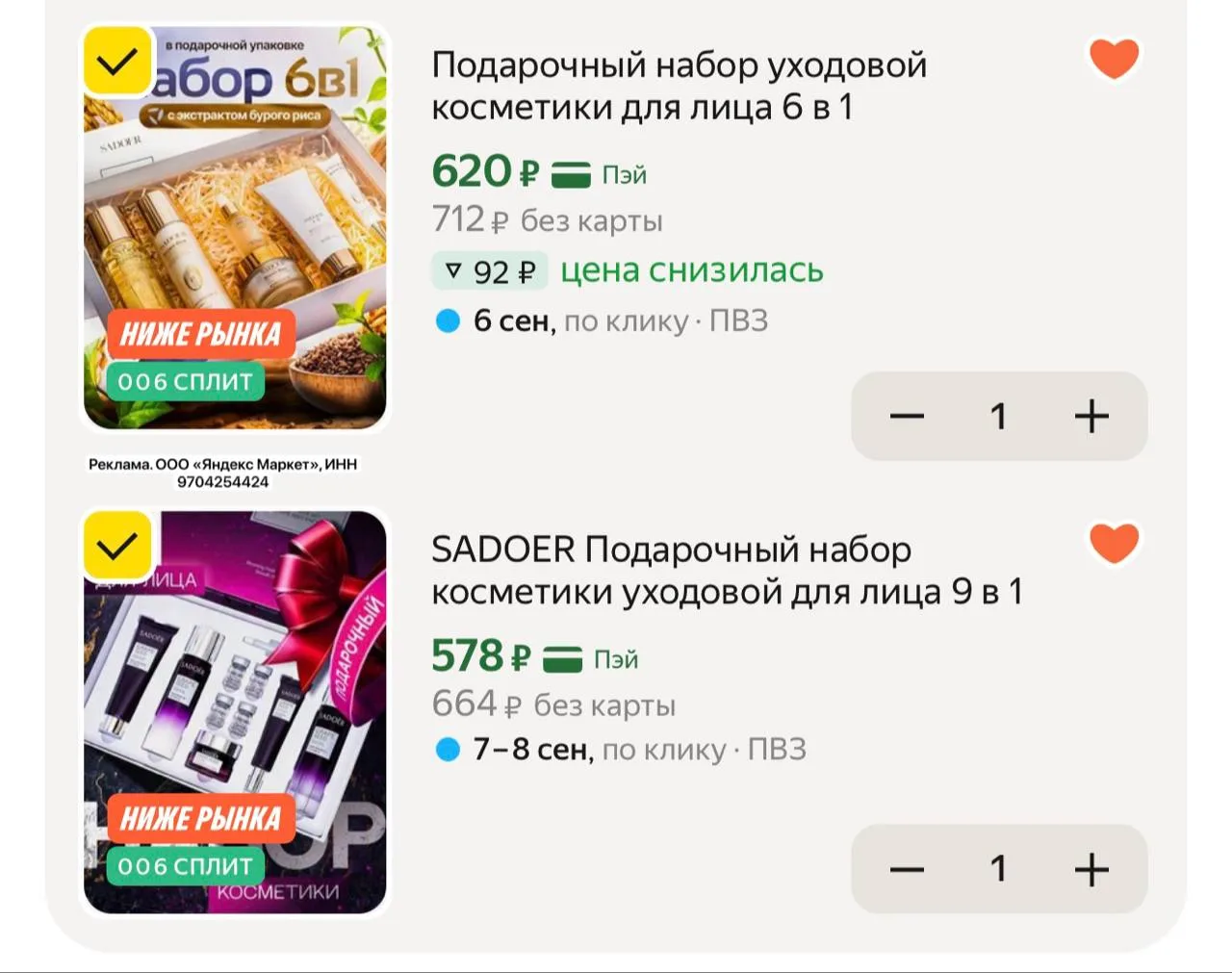Open the SADOER Подарочный набор 9 в 1 title
1232x973 pixels.
point(727,571)
